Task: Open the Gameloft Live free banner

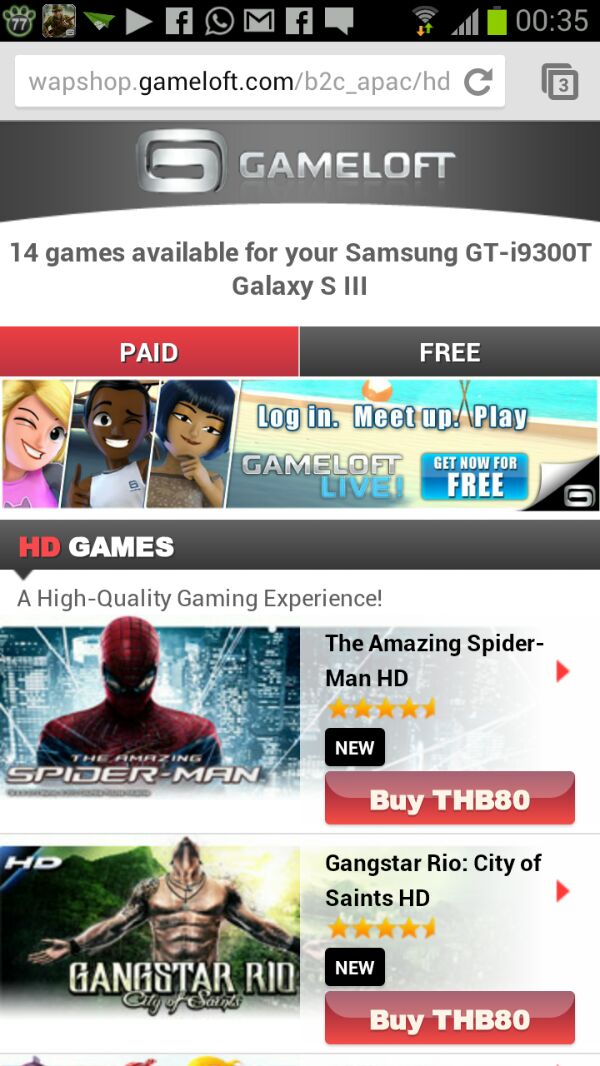Action: pos(300,444)
